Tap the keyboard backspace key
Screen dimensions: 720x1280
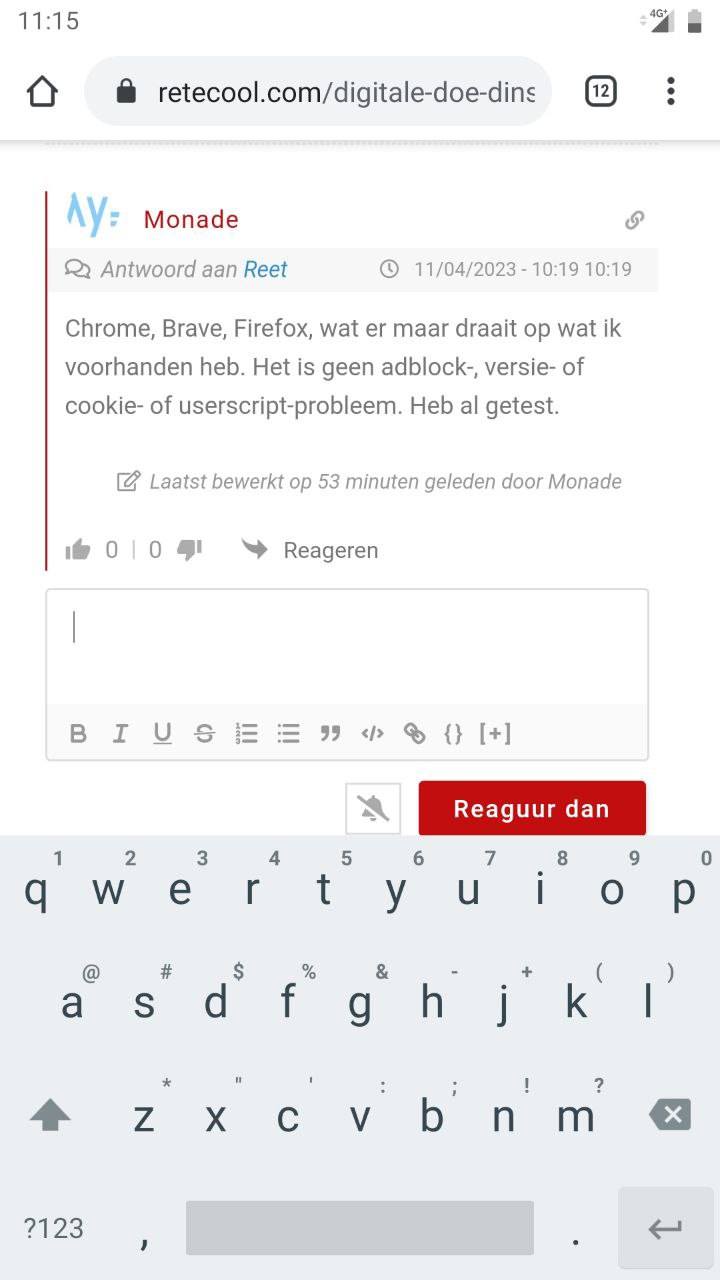click(x=670, y=1114)
